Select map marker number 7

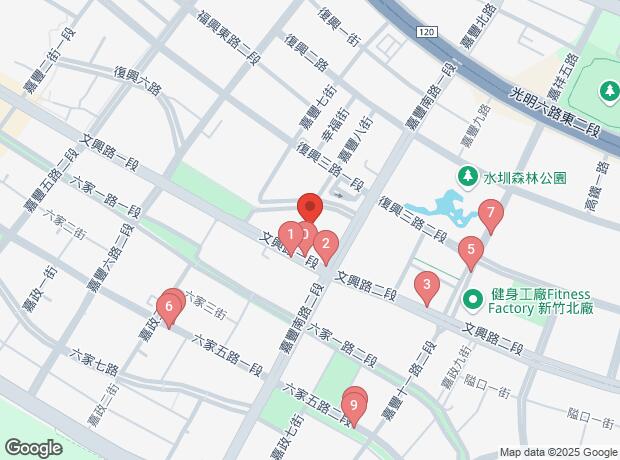[489, 213]
